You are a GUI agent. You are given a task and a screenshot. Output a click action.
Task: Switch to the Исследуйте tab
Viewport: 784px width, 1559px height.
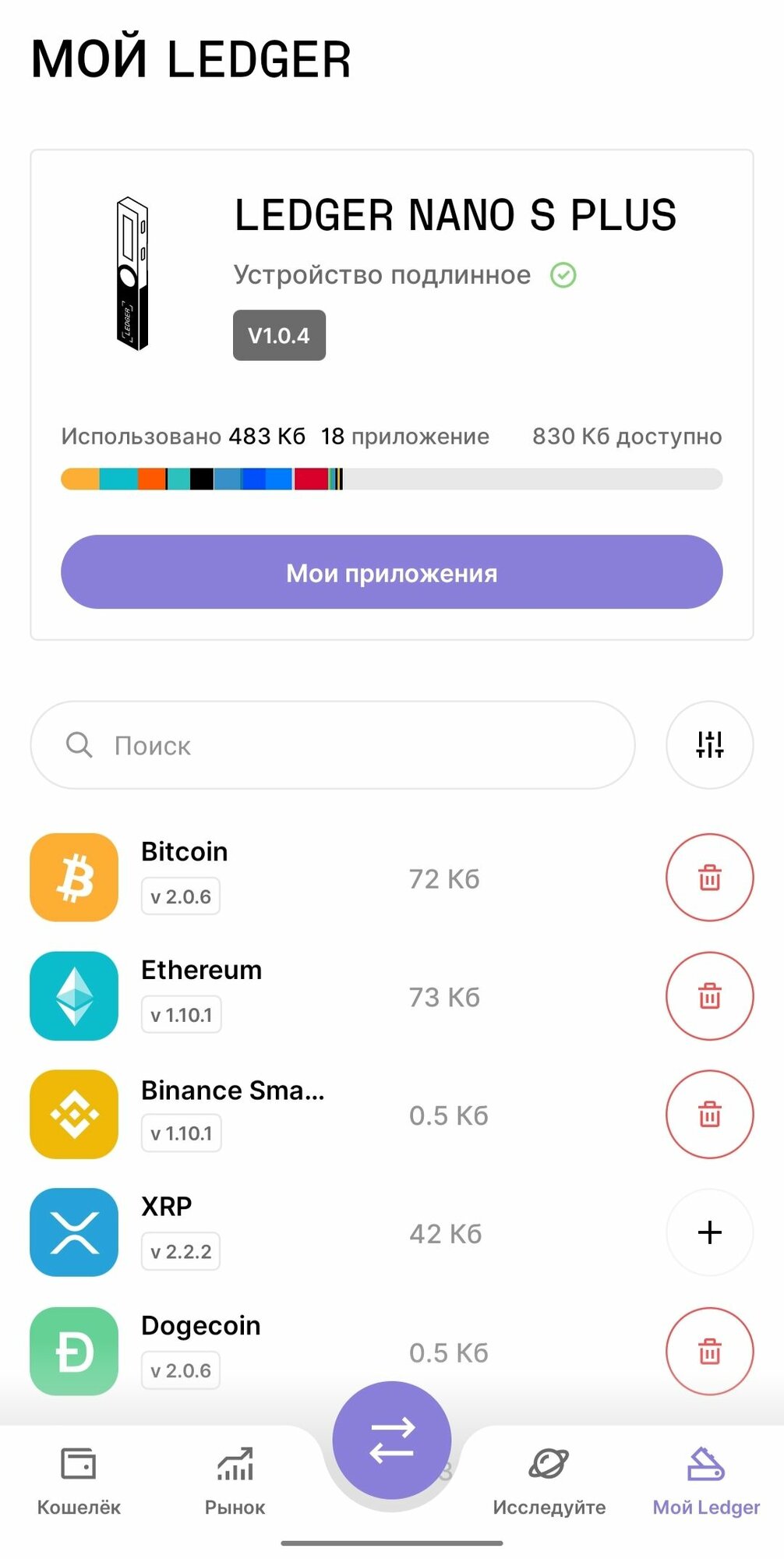coord(549,1479)
